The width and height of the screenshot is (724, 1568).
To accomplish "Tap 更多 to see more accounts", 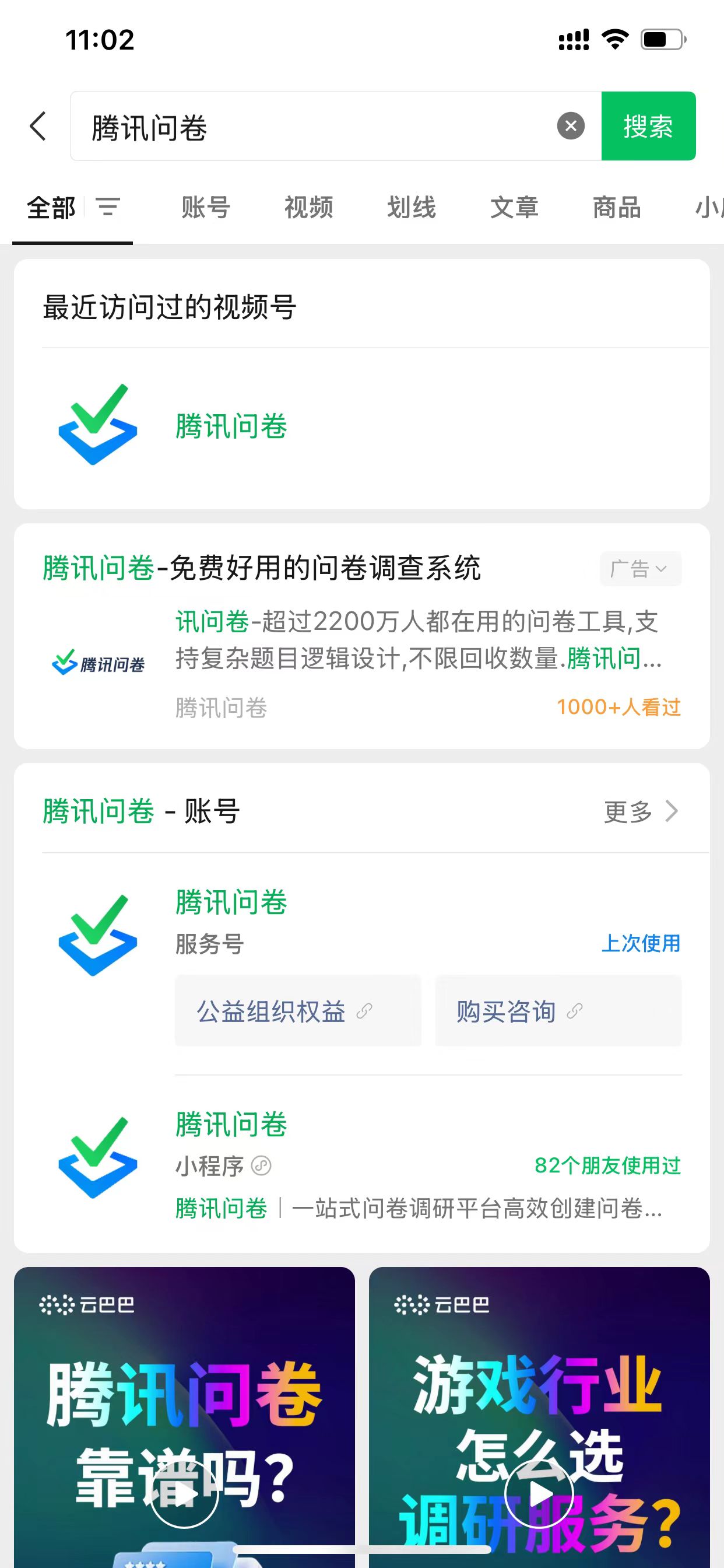I will pos(641,811).
